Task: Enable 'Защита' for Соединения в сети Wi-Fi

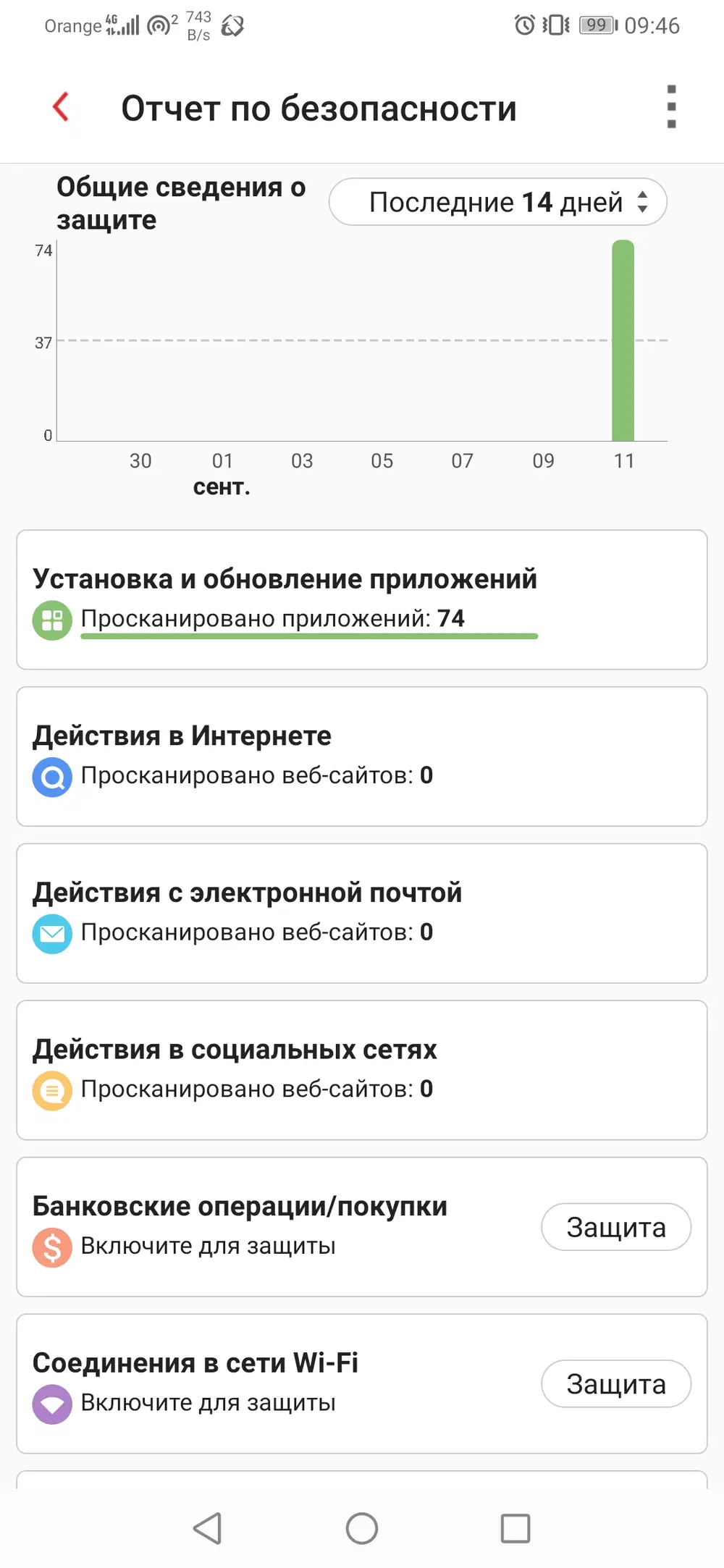Action: pos(615,1383)
